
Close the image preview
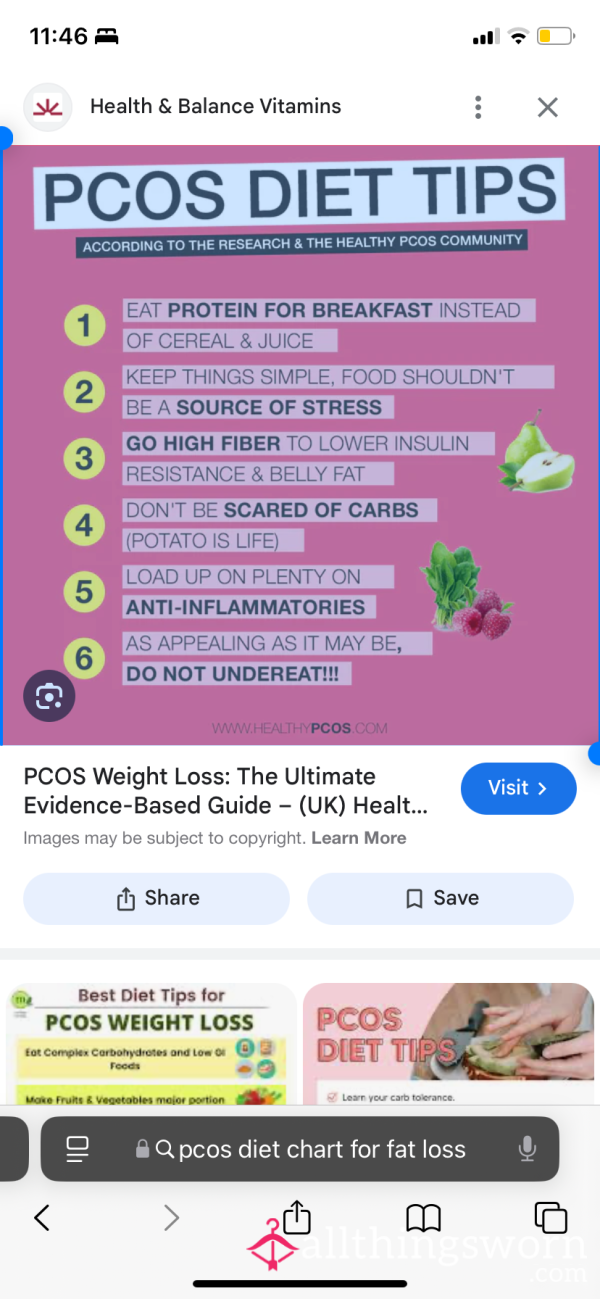point(547,107)
